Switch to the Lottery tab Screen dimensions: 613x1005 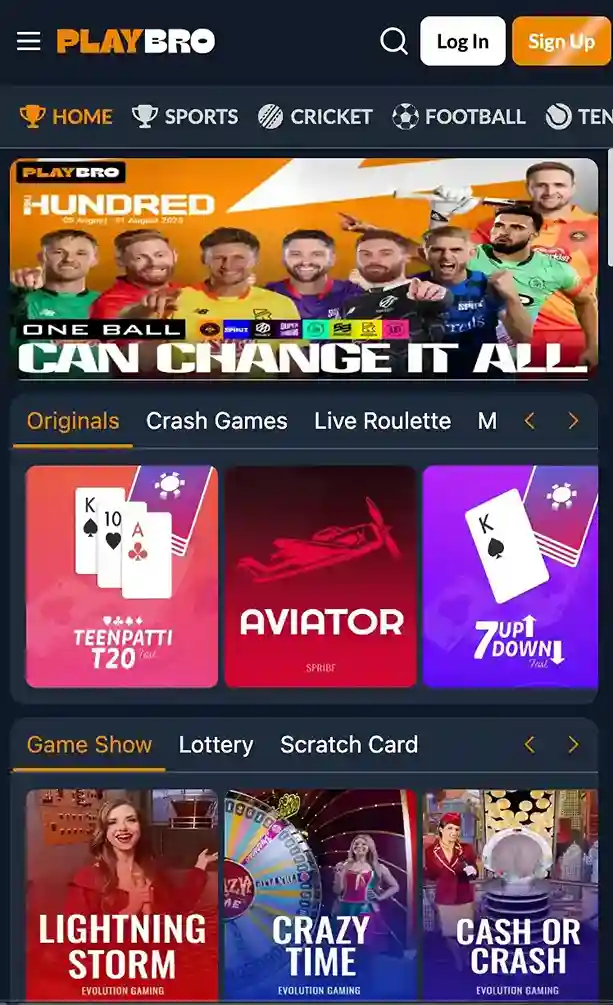[x=215, y=744]
